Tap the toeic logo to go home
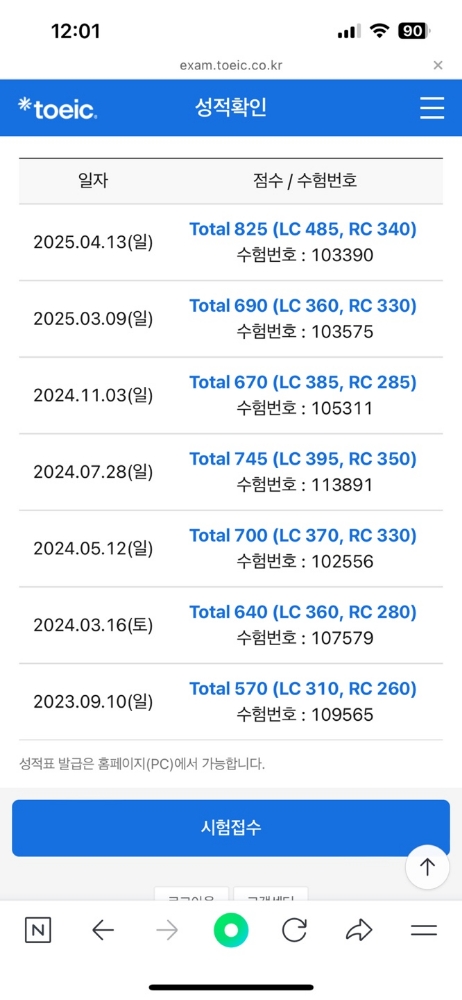The height and width of the screenshot is (1000, 462). coord(58,108)
